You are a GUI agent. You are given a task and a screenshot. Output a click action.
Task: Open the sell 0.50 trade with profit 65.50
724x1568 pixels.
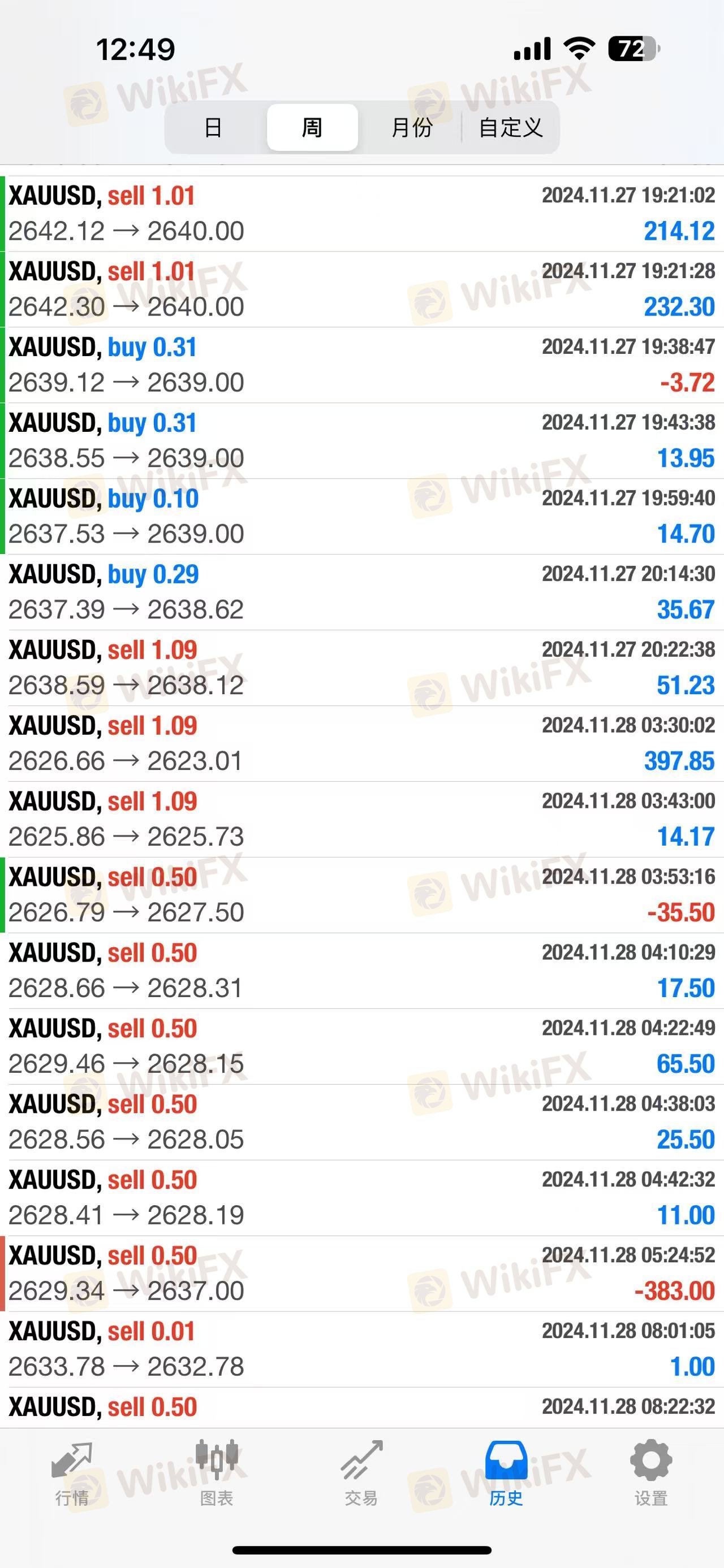tap(361, 1047)
